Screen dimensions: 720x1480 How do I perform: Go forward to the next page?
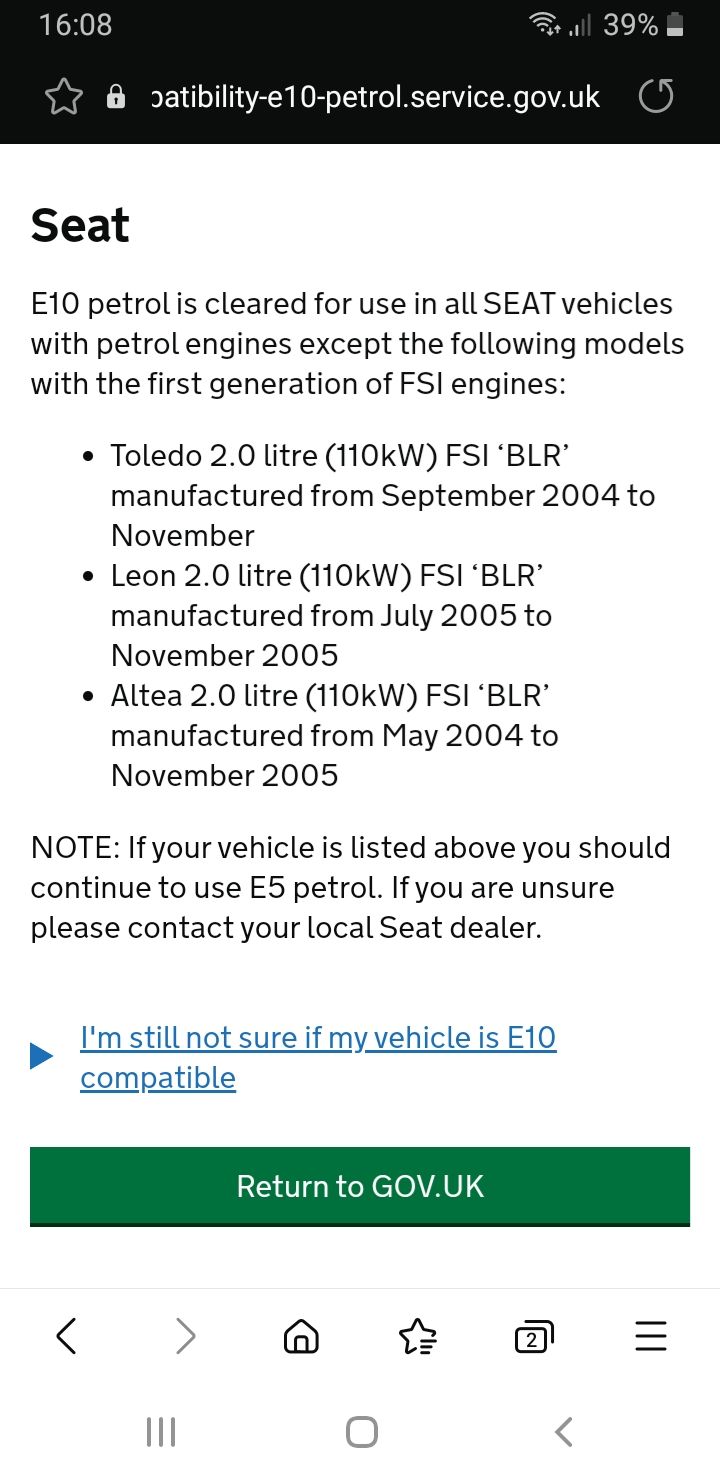185,1336
